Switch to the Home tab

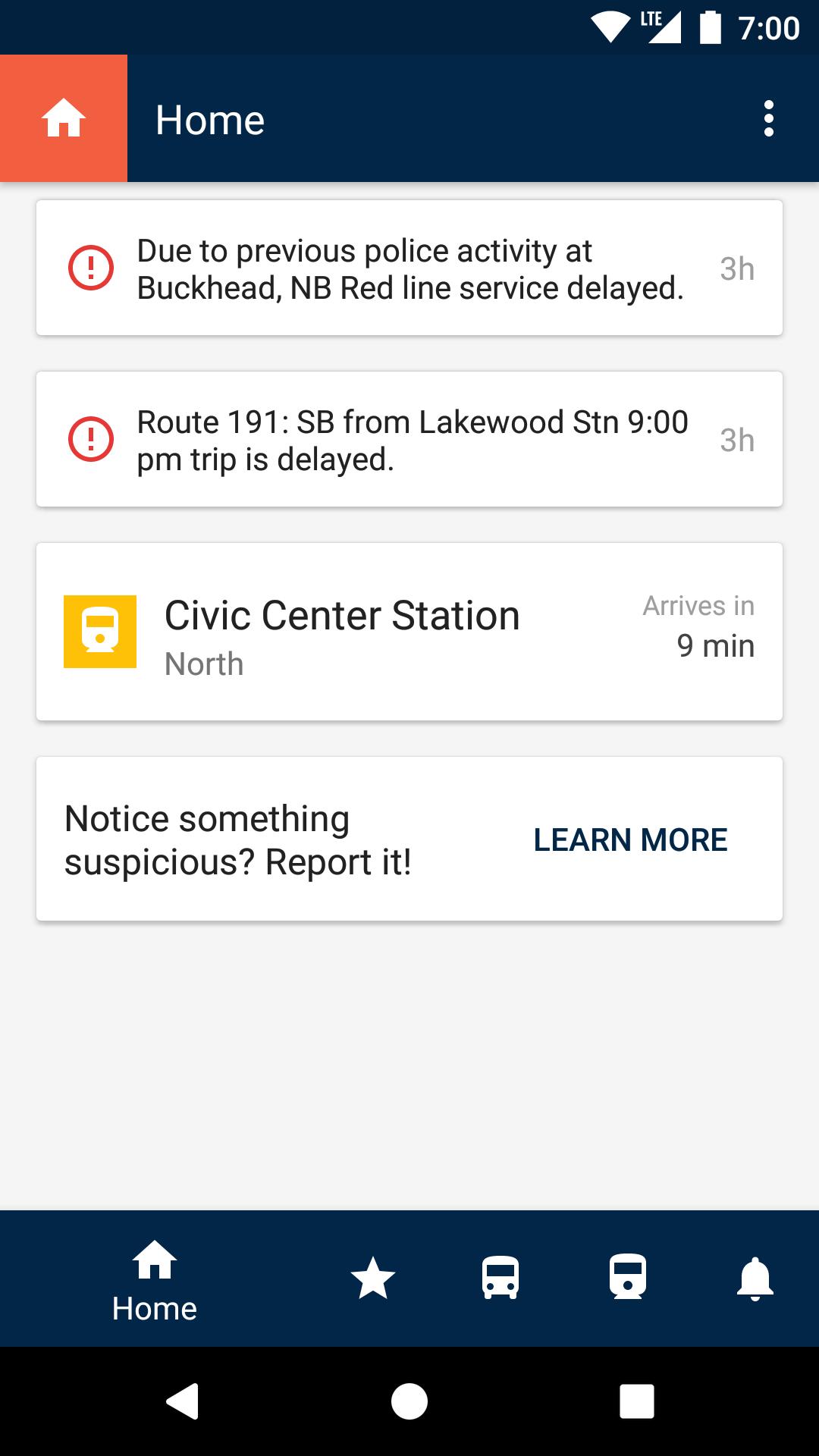pos(155,1280)
